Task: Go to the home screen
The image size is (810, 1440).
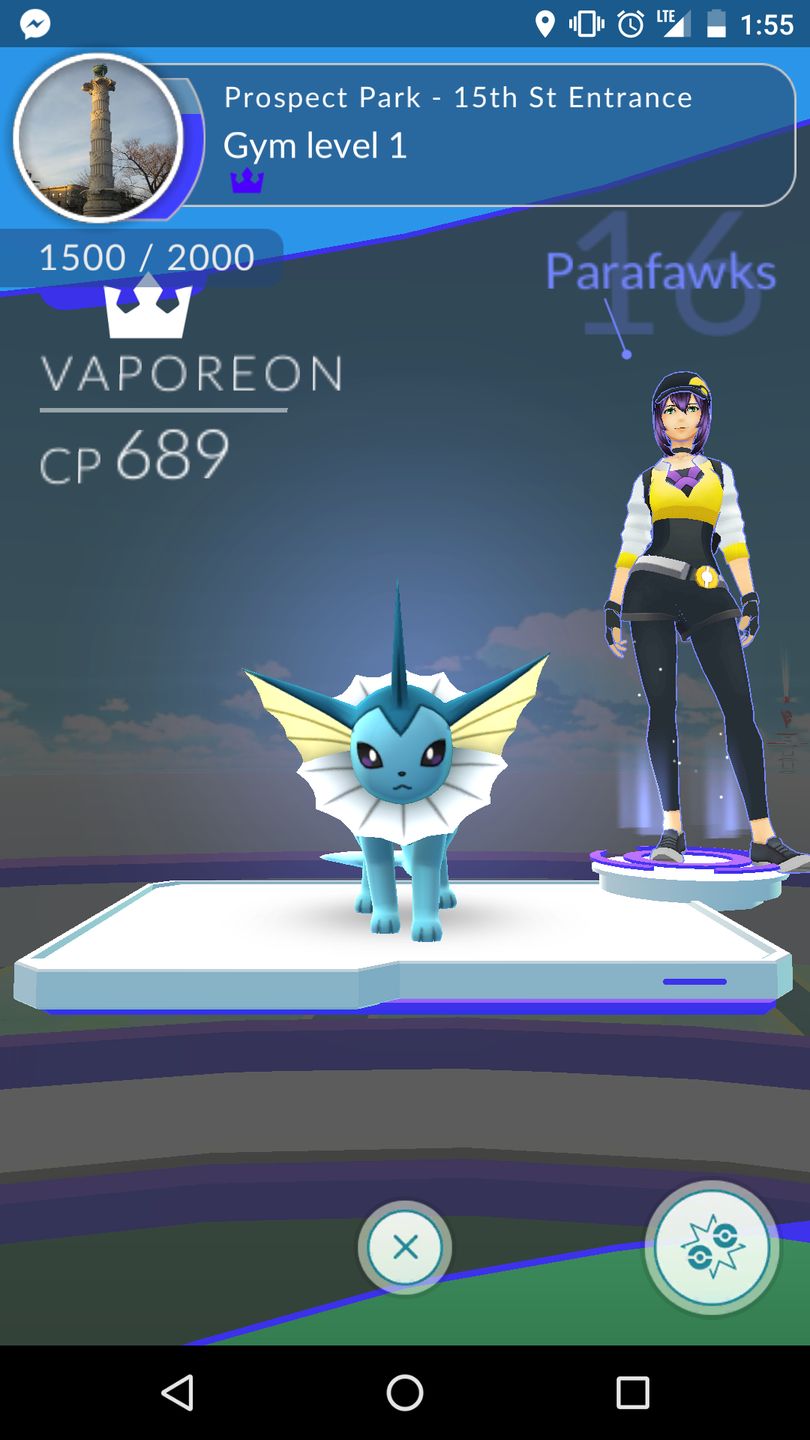Action: [x=405, y=1392]
